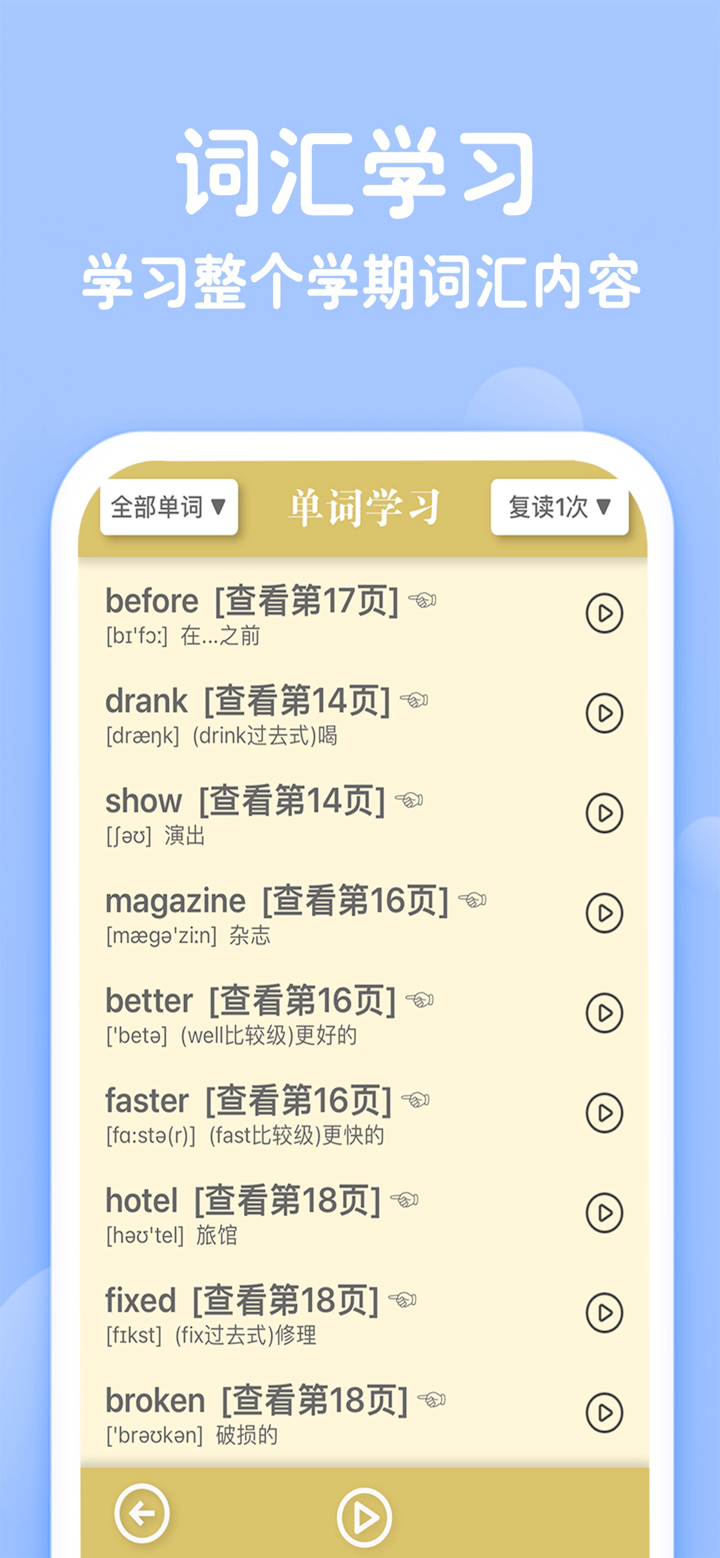Screen dimensions: 720x1558
Task: Click the pointing-hand icon next to "magazine"
Action: click(x=471, y=900)
